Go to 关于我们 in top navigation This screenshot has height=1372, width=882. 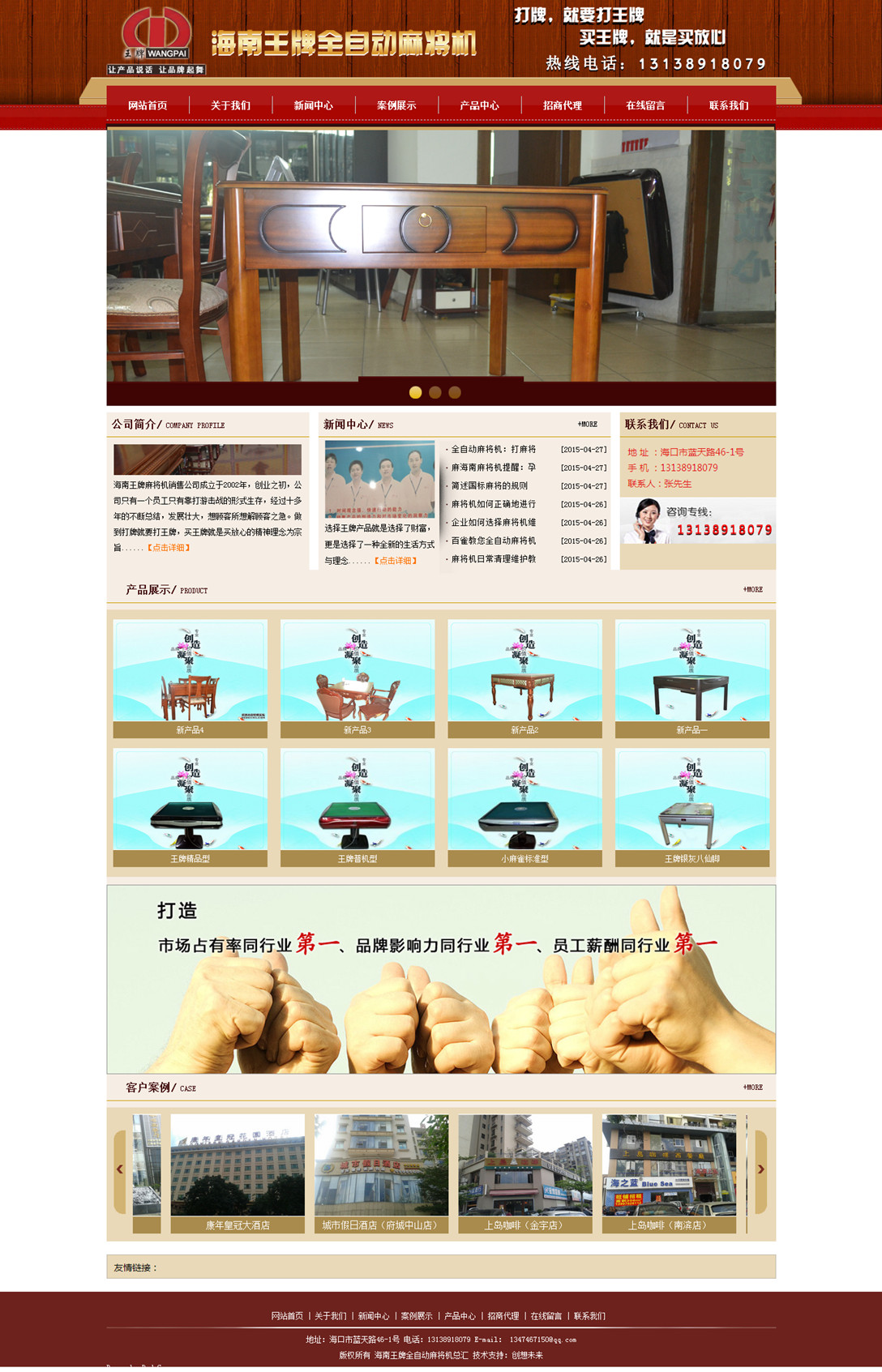(x=230, y=105)
